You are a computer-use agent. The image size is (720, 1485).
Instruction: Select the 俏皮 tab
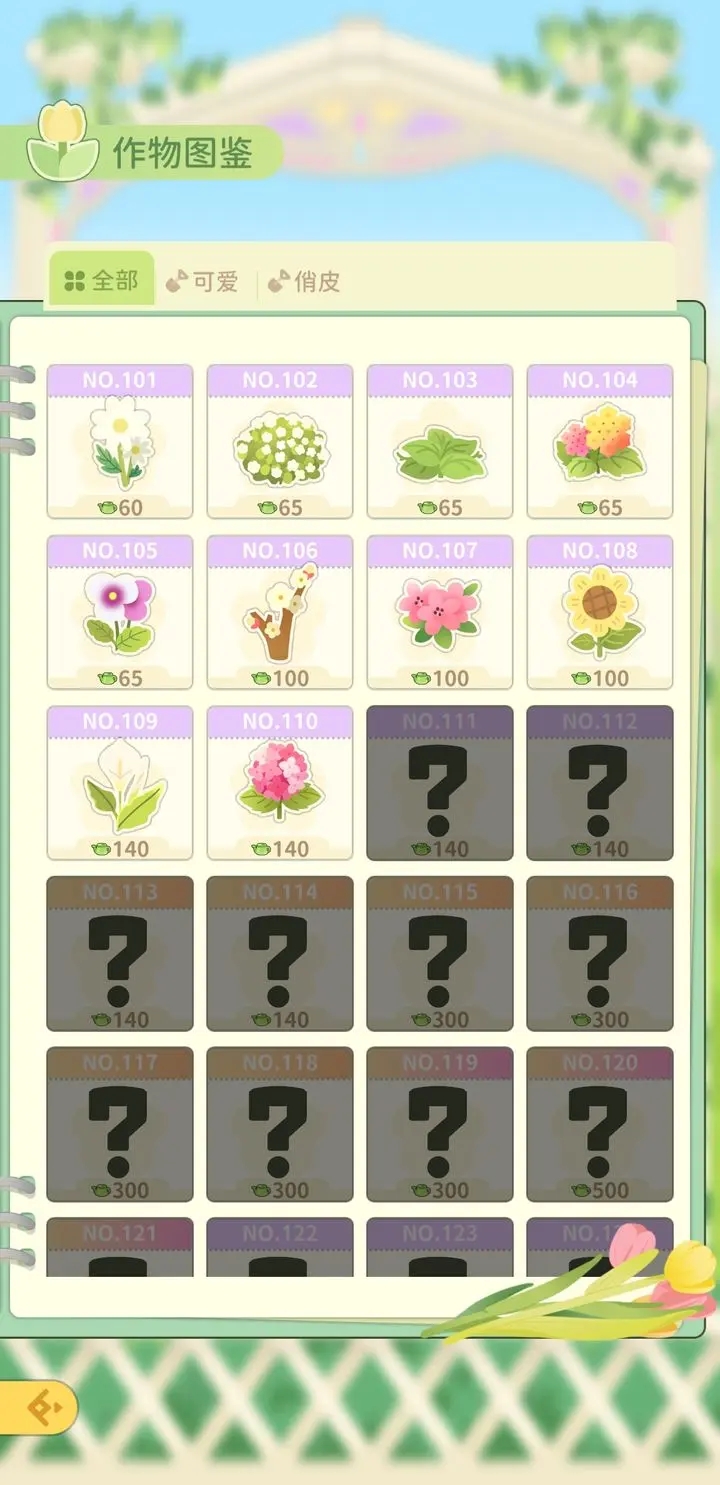click(x=305, y=282)
